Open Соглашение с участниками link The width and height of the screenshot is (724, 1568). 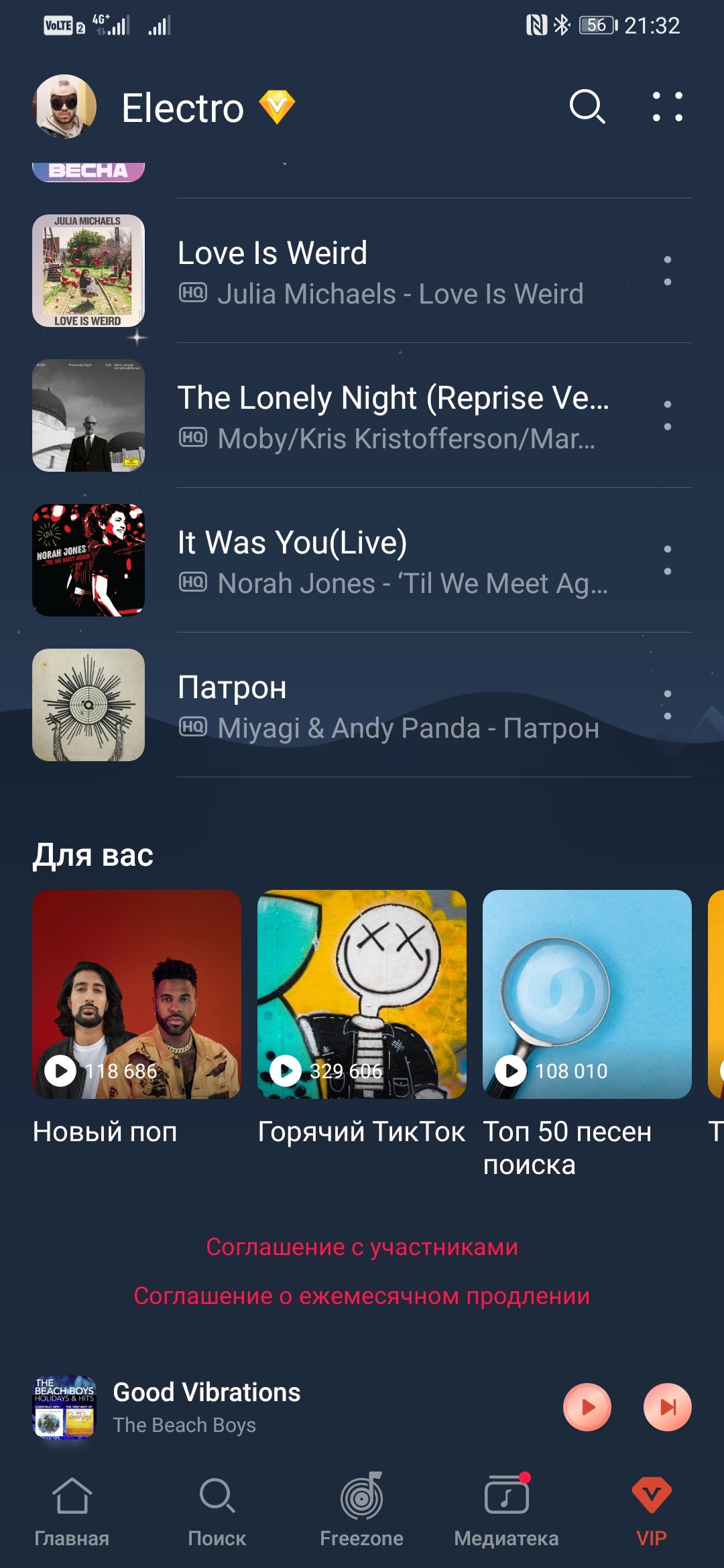pos(362,1247)
